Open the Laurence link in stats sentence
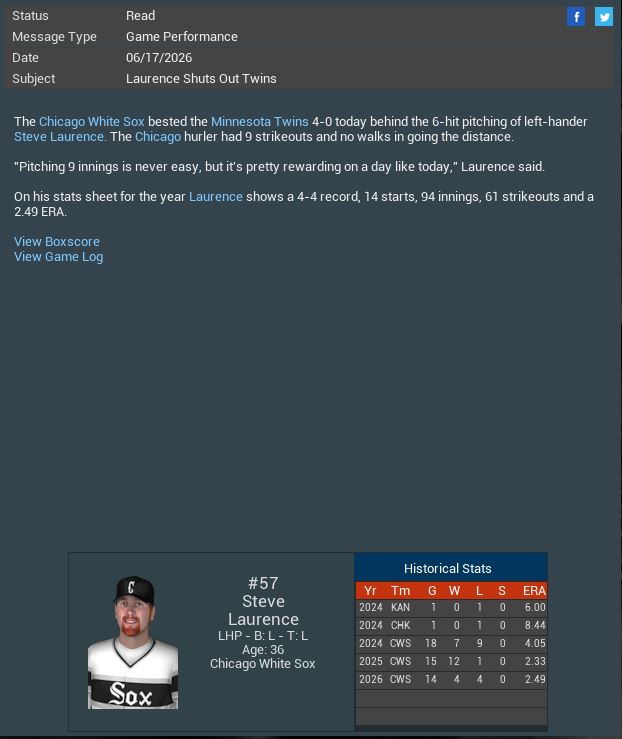Image resolution: width=622 pixels, height=739 pixels. coord(215,196)
